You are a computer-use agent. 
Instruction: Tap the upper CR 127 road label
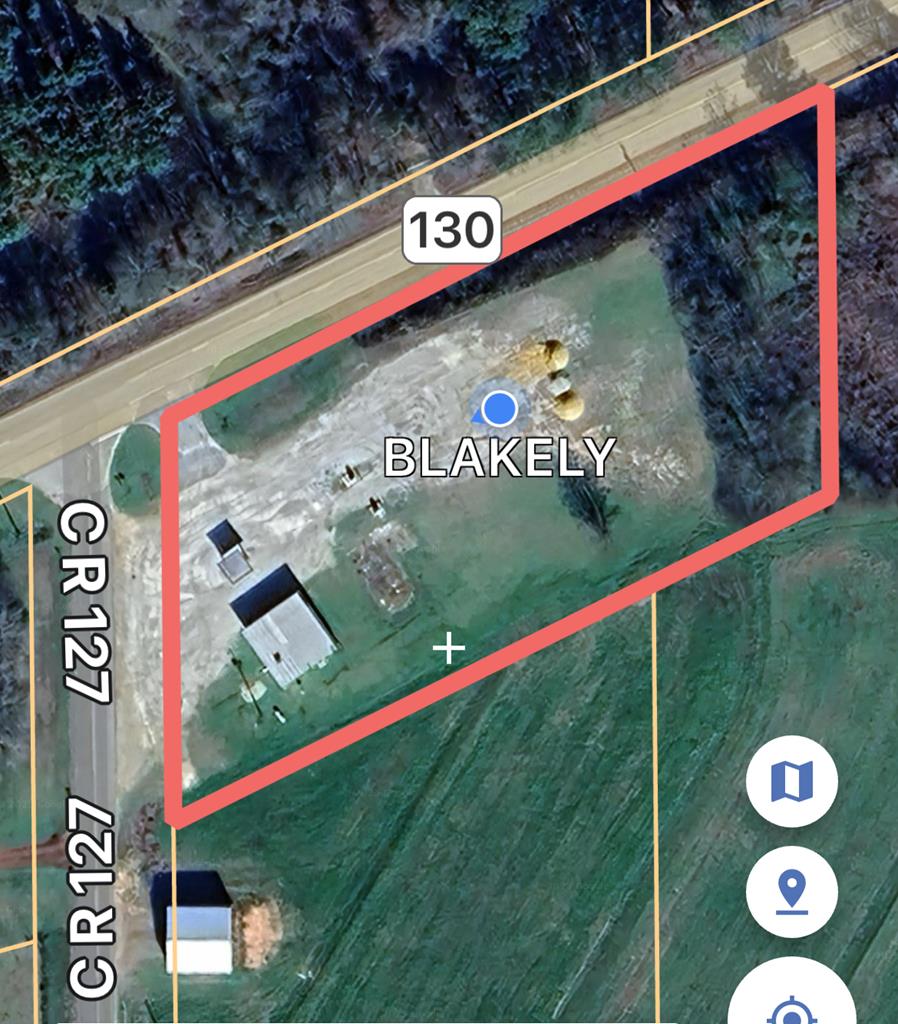coord(85,600)
